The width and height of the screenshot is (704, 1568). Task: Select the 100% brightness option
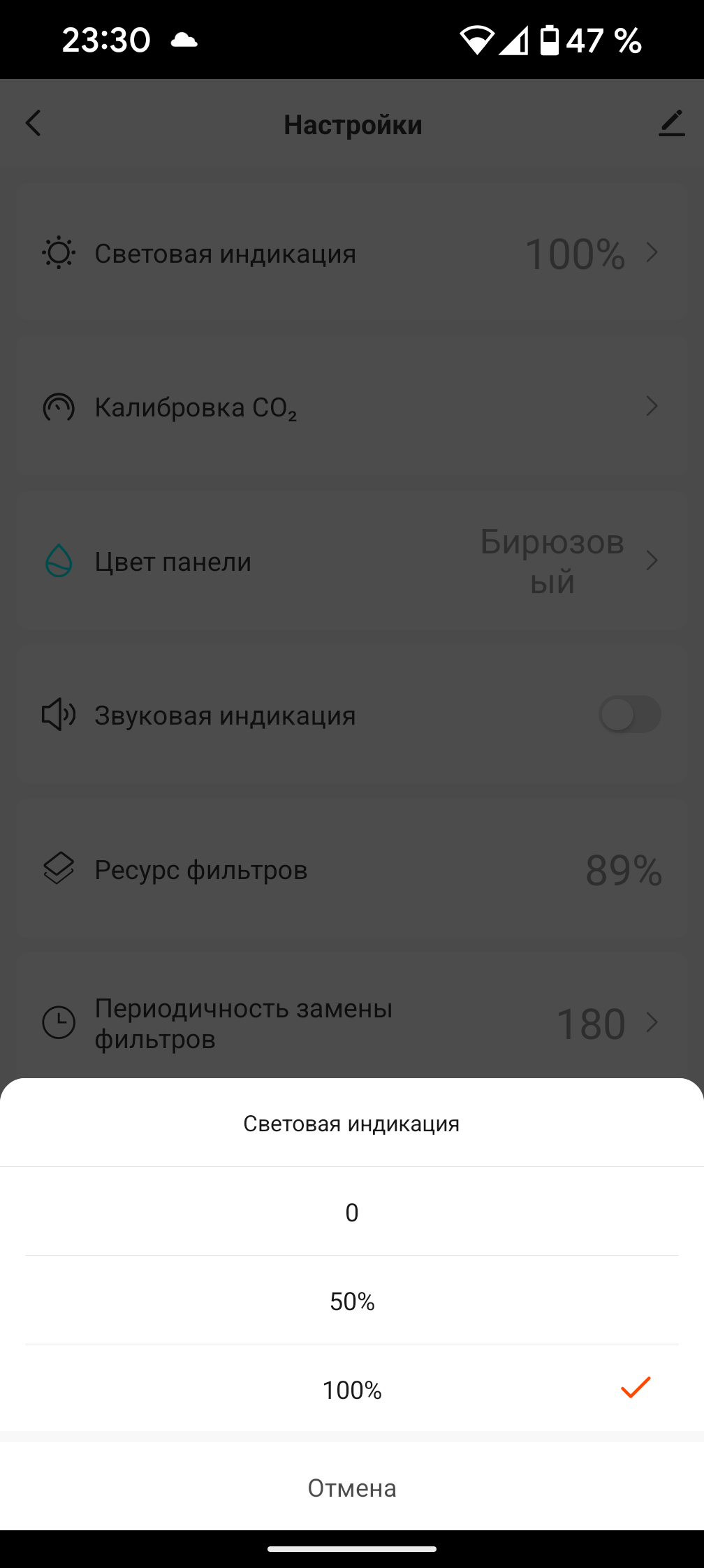point(352,1390)
